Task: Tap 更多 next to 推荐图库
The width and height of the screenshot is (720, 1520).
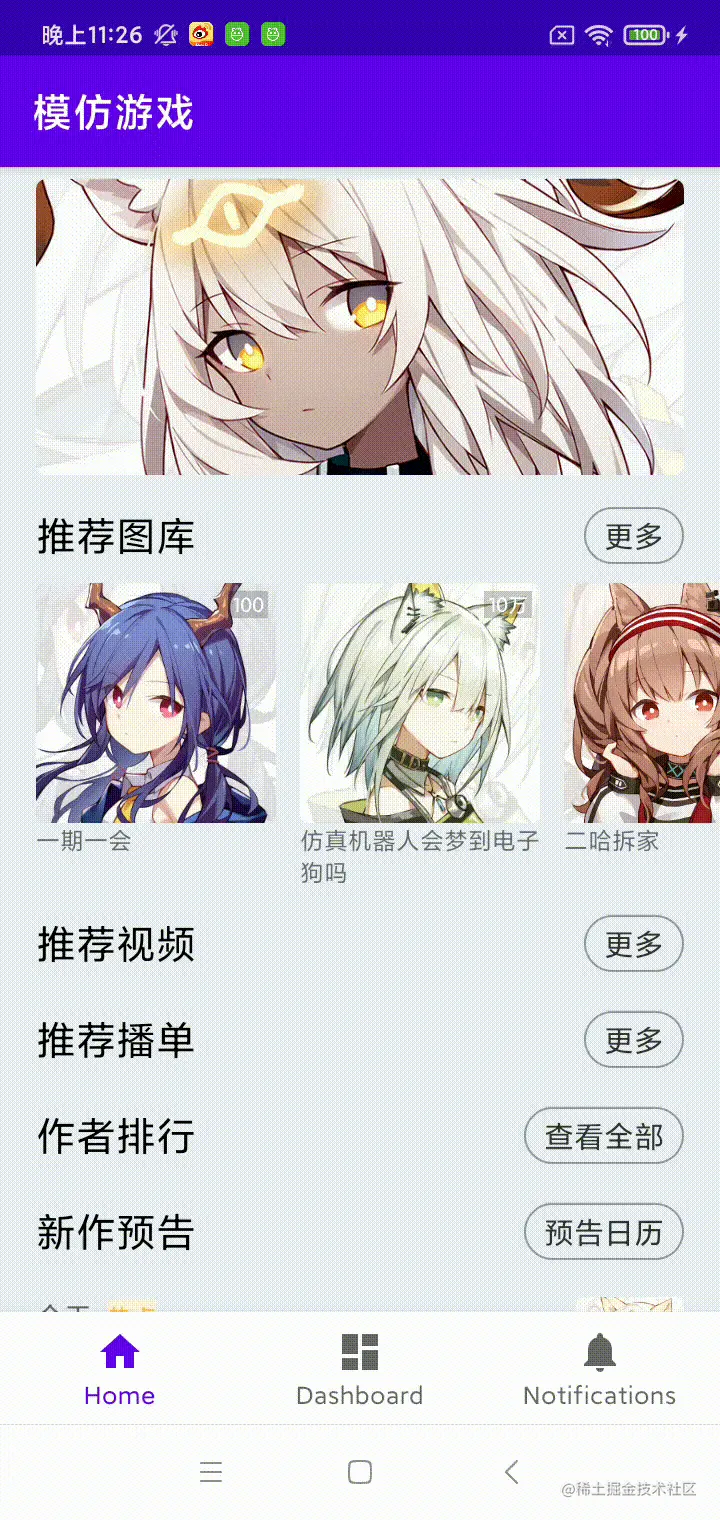Action: (633, 536)
